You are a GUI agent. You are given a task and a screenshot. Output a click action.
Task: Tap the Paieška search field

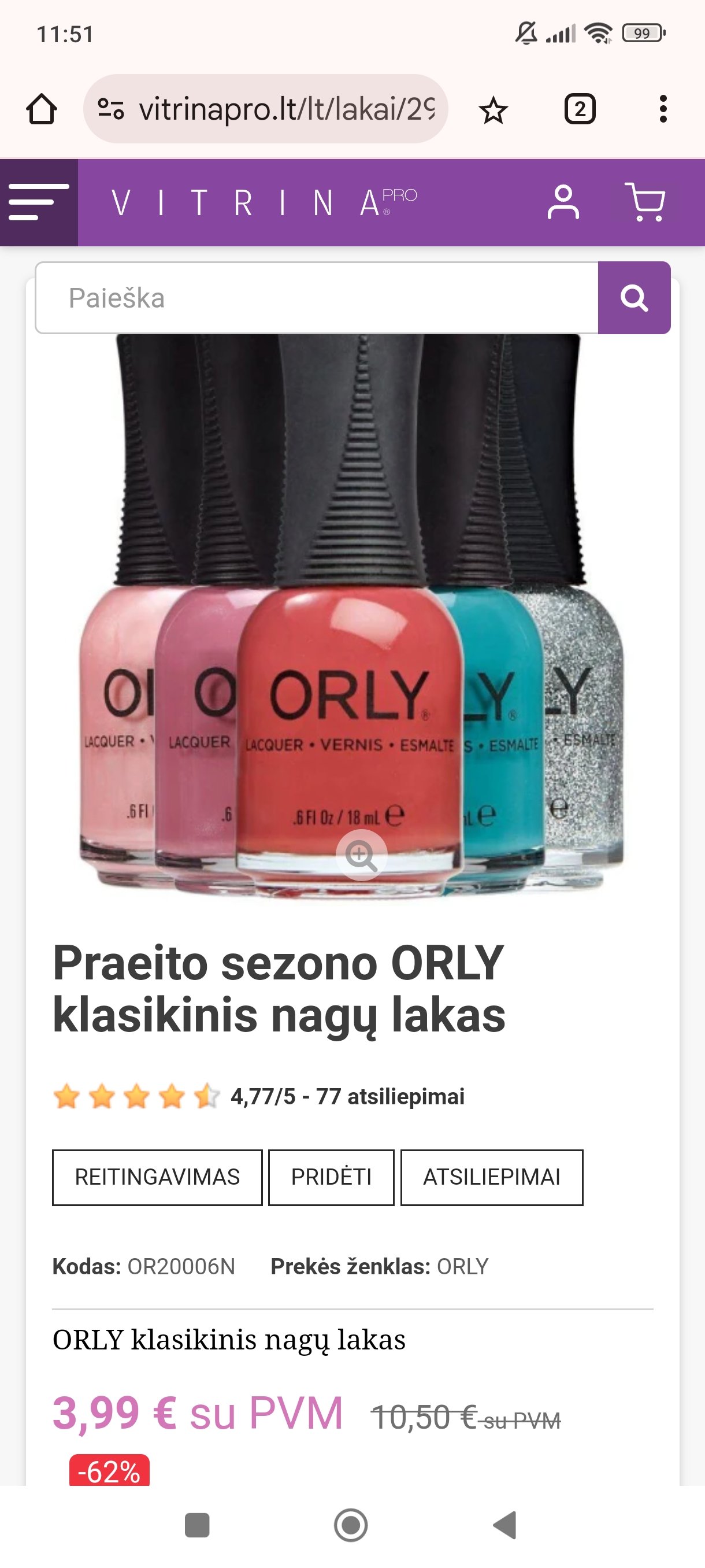coord(316,298)
